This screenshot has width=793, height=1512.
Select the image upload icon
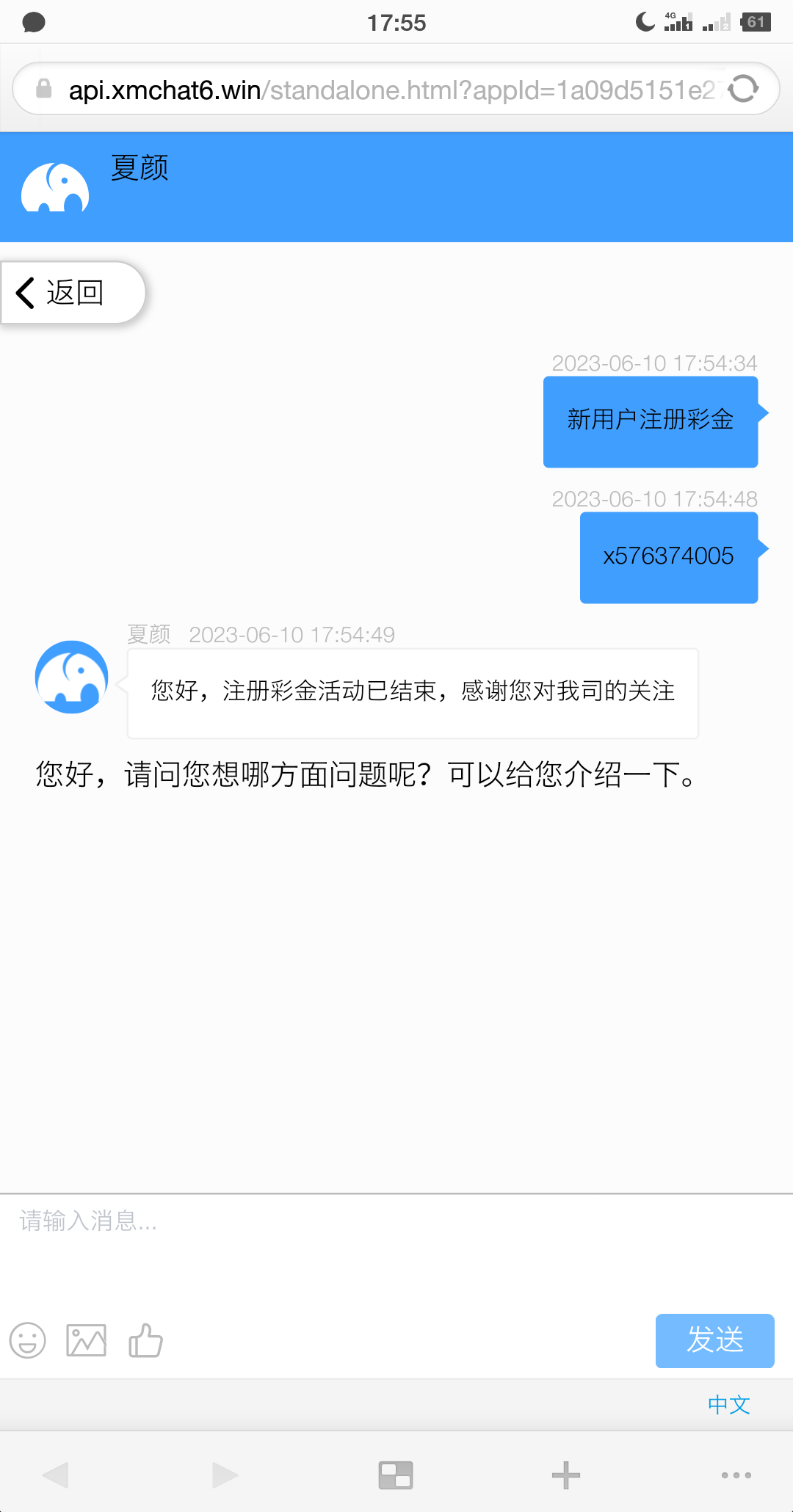[86, 1340]
